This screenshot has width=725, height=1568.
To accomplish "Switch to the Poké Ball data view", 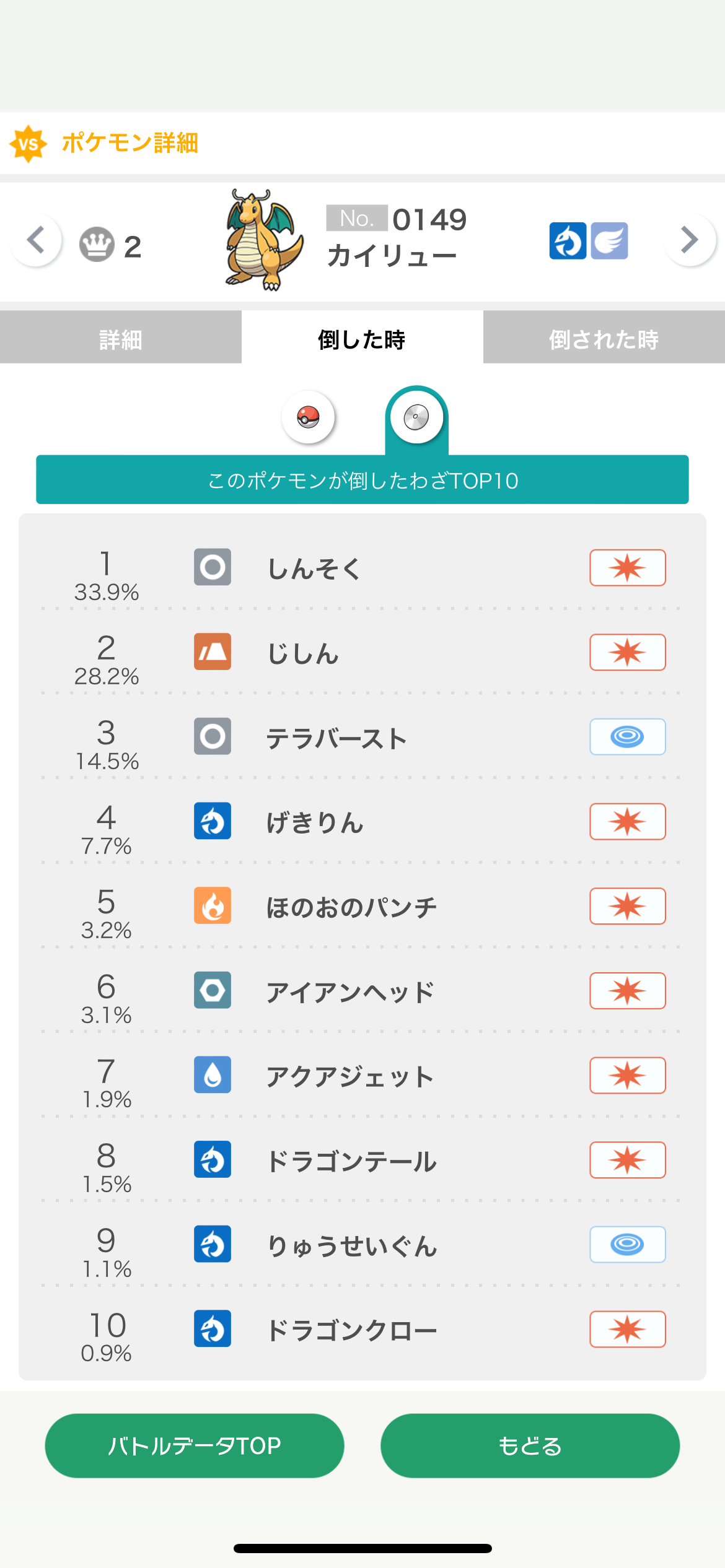I will [x=308, y=418].
